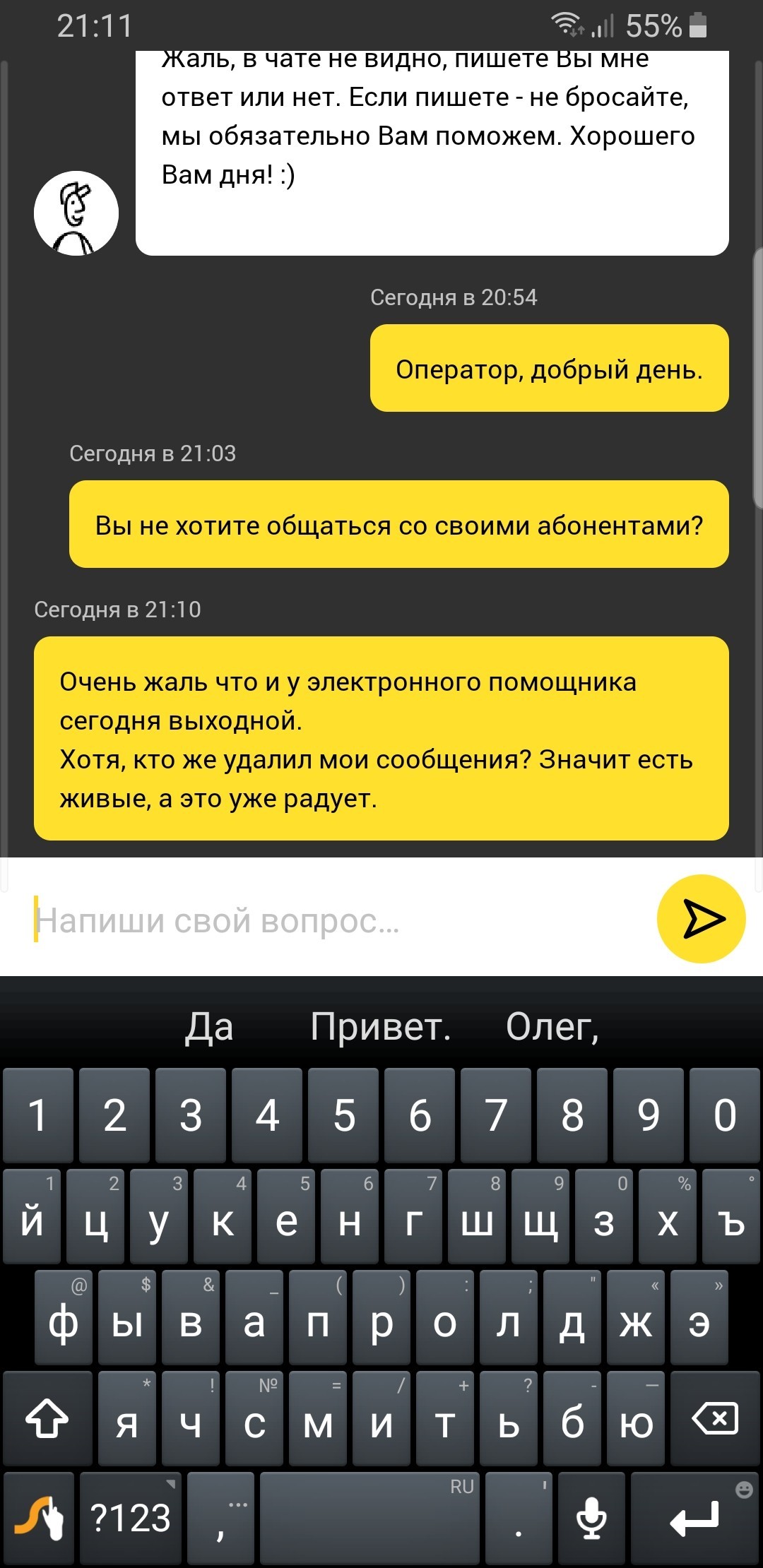The image size is (763, 1568).
Task: Tap the yellow send message button
Action: [703, 918]
